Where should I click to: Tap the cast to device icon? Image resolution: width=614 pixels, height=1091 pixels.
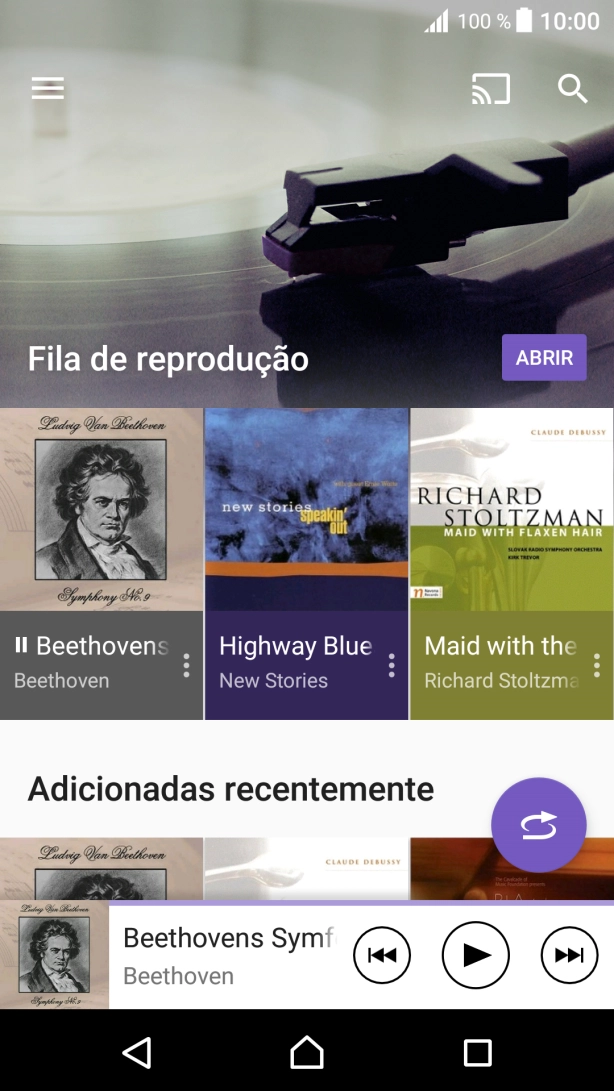[490, 89]
